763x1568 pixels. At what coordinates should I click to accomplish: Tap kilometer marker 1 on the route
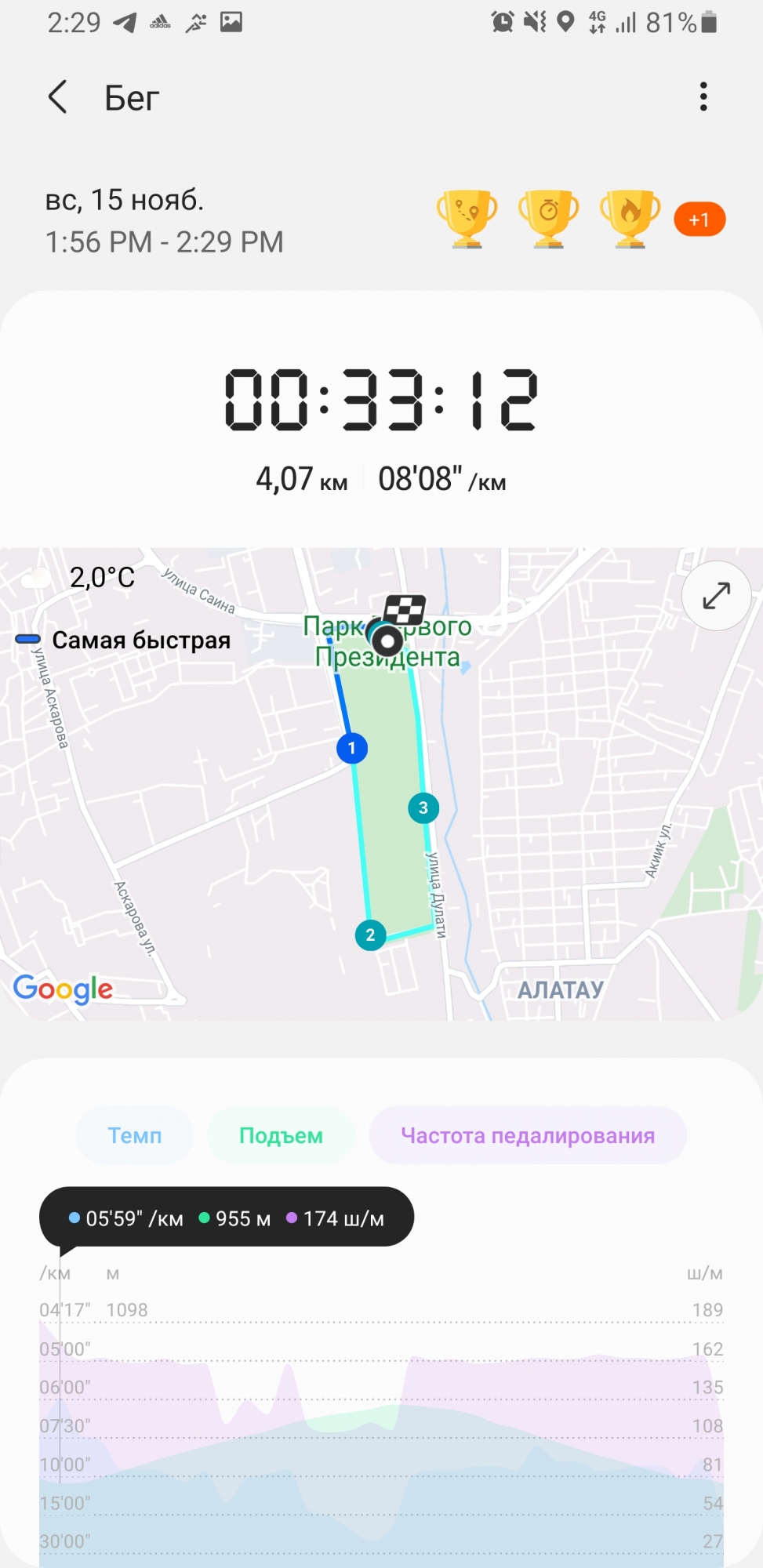coord(352,748)
